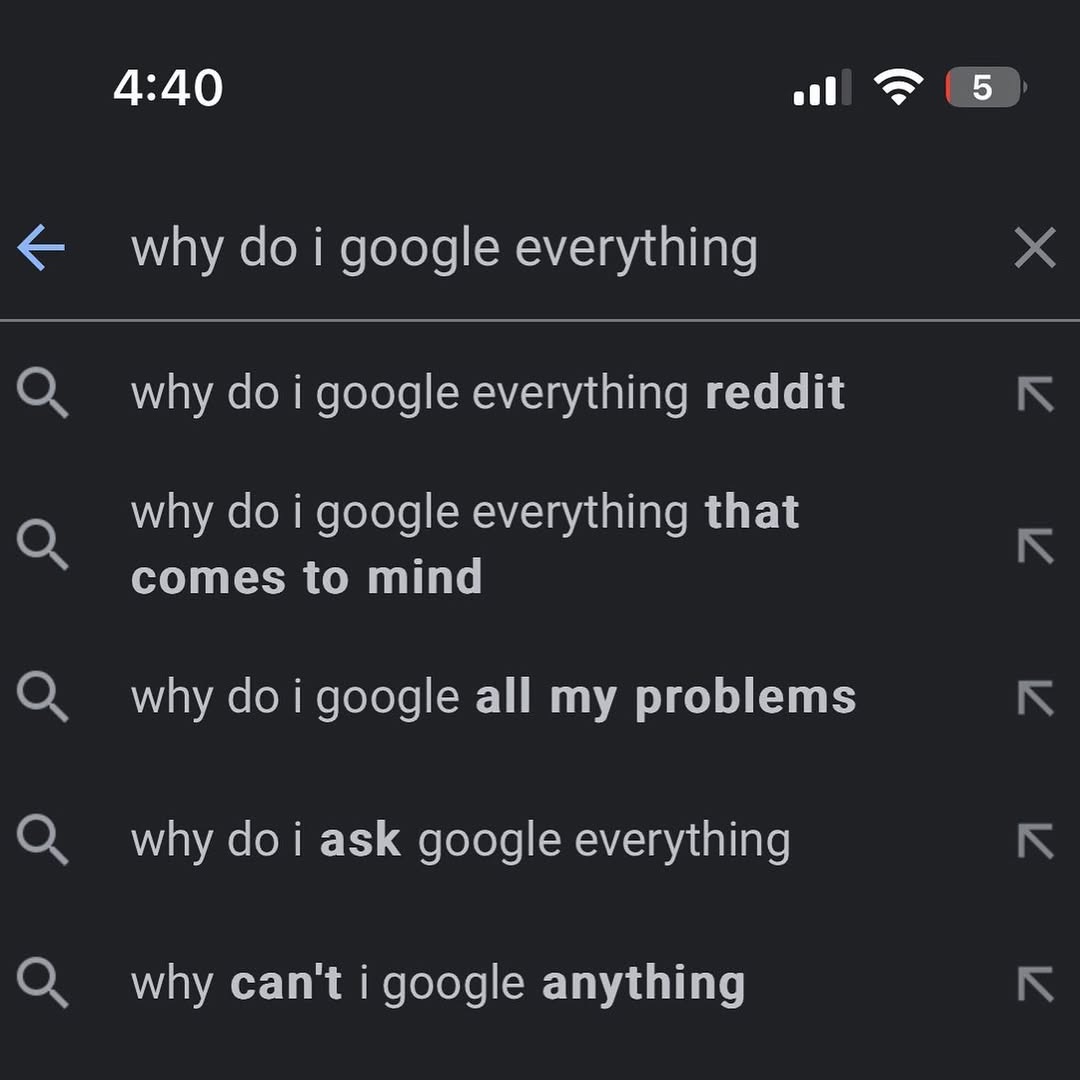1080x1080 pixels.
Task: Open suggestion 'google all my problems'
Action: pyautogui.click(x=493, y=697)
